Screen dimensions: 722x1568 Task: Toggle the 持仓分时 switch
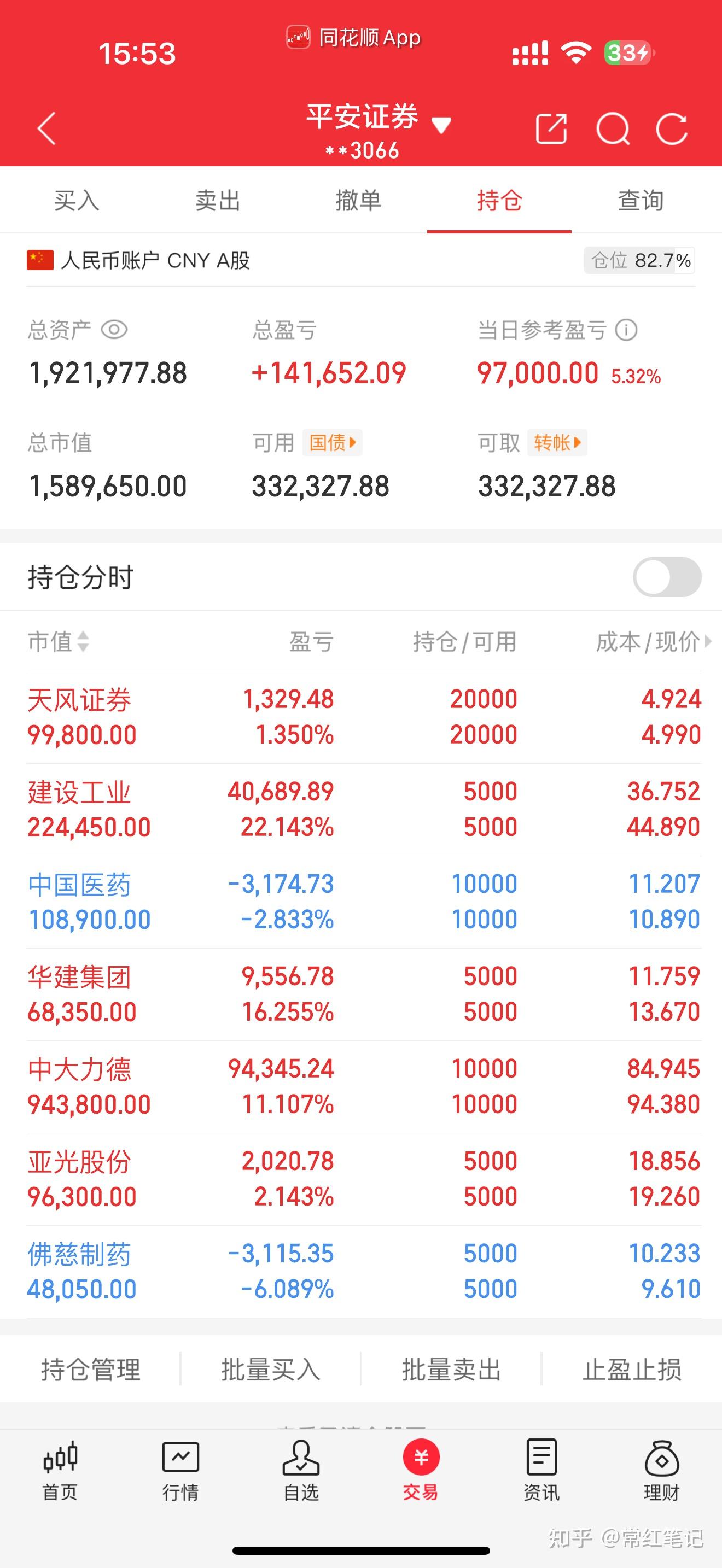tap(667, 577)
